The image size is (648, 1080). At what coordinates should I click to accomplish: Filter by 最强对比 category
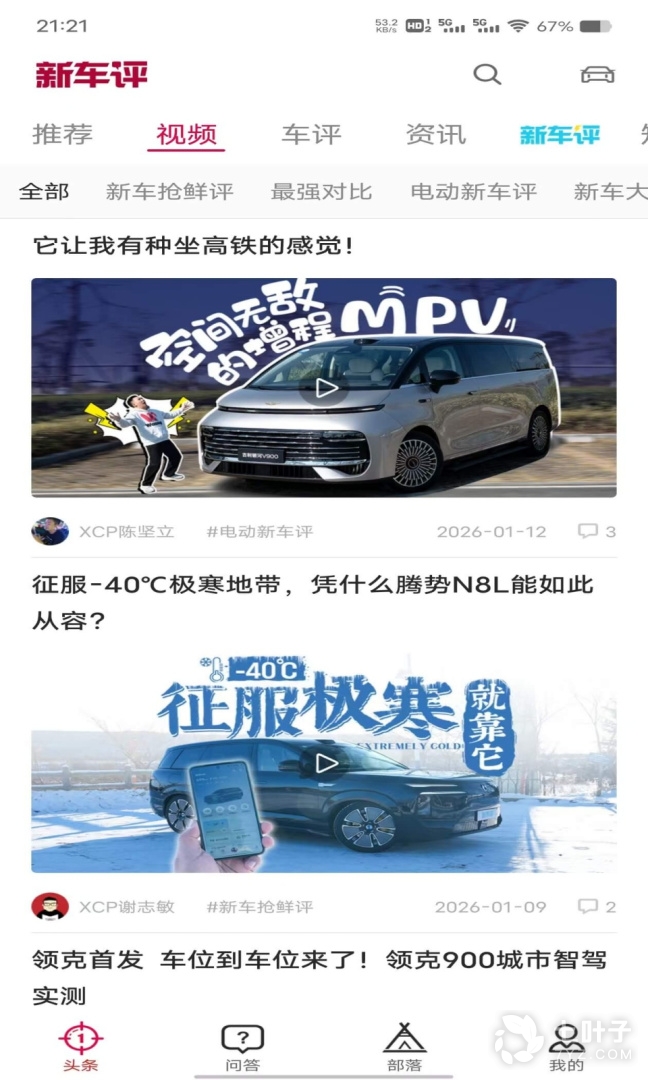coord(321,191)
